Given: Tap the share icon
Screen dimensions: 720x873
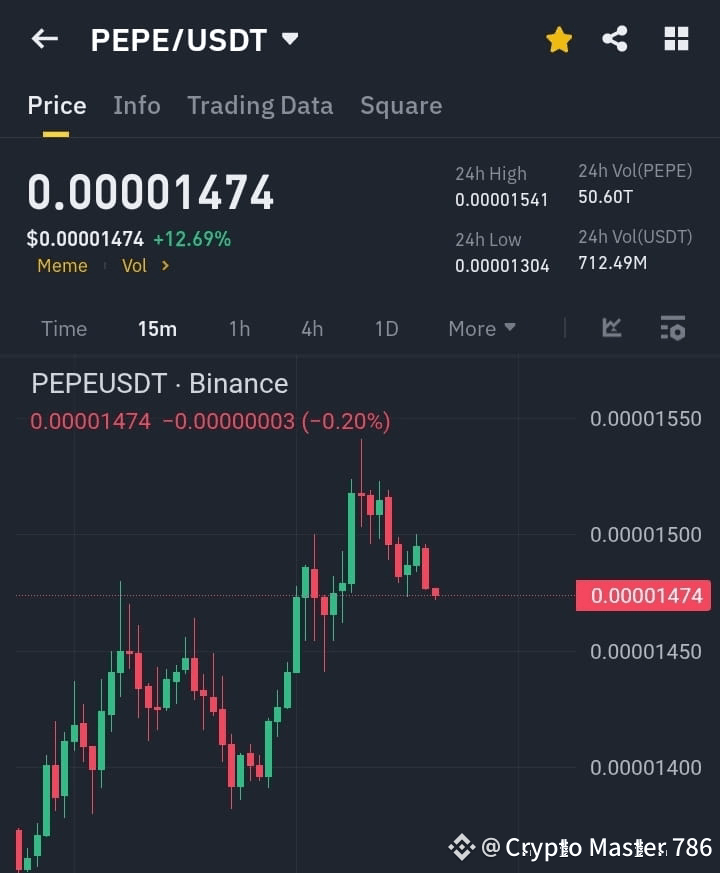Looking at the screenshot, I should pyautogui.click(x=614, y=38).
